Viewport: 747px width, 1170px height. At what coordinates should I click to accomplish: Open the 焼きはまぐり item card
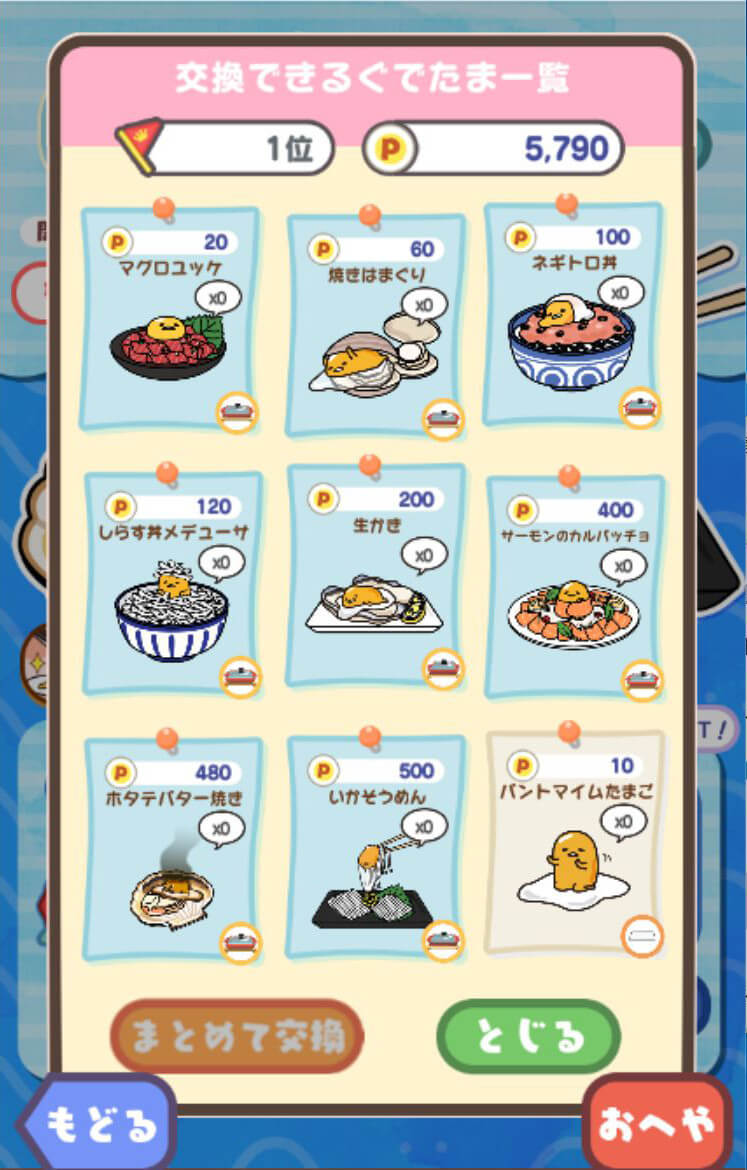(x=375, y=325)
